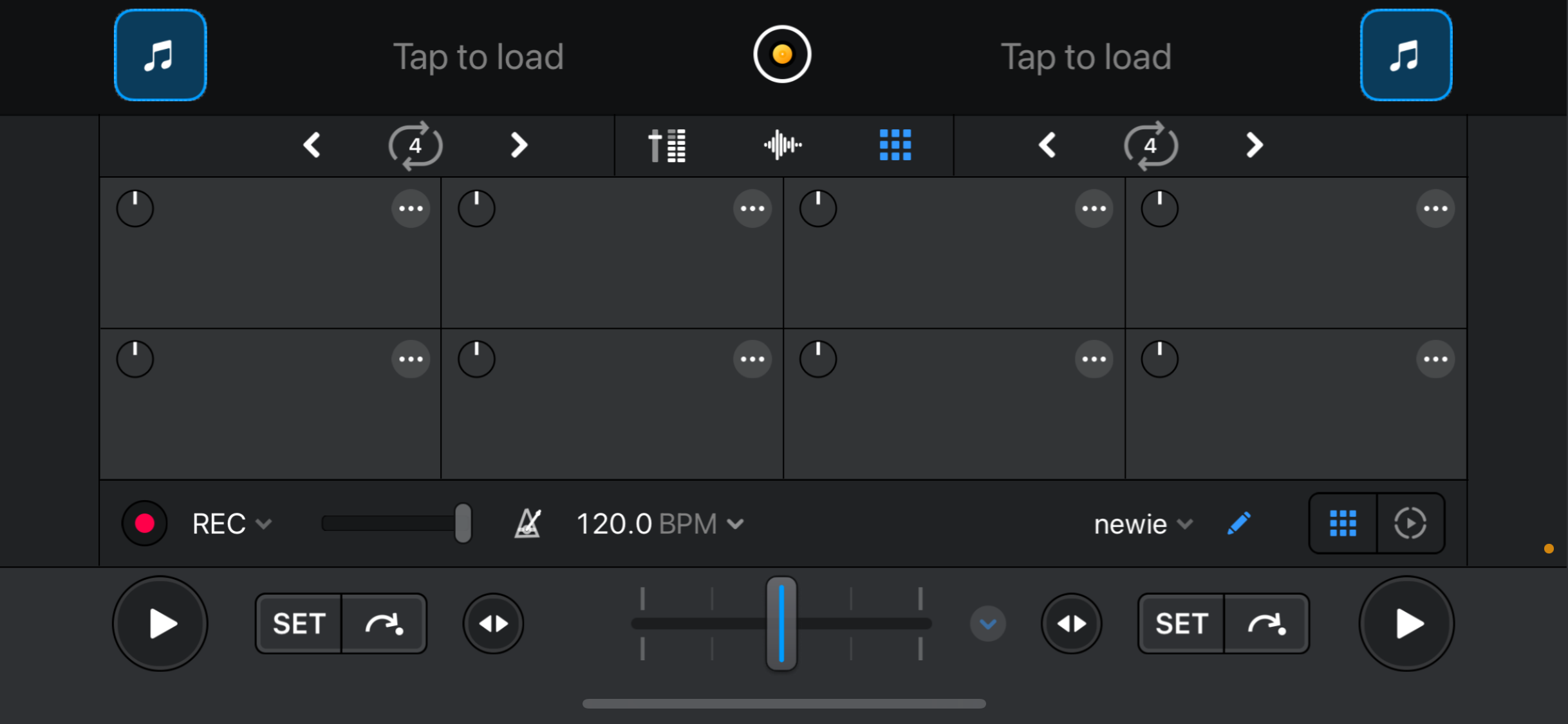
Task: Open the left deck music library
Action: tap(160, 55)
